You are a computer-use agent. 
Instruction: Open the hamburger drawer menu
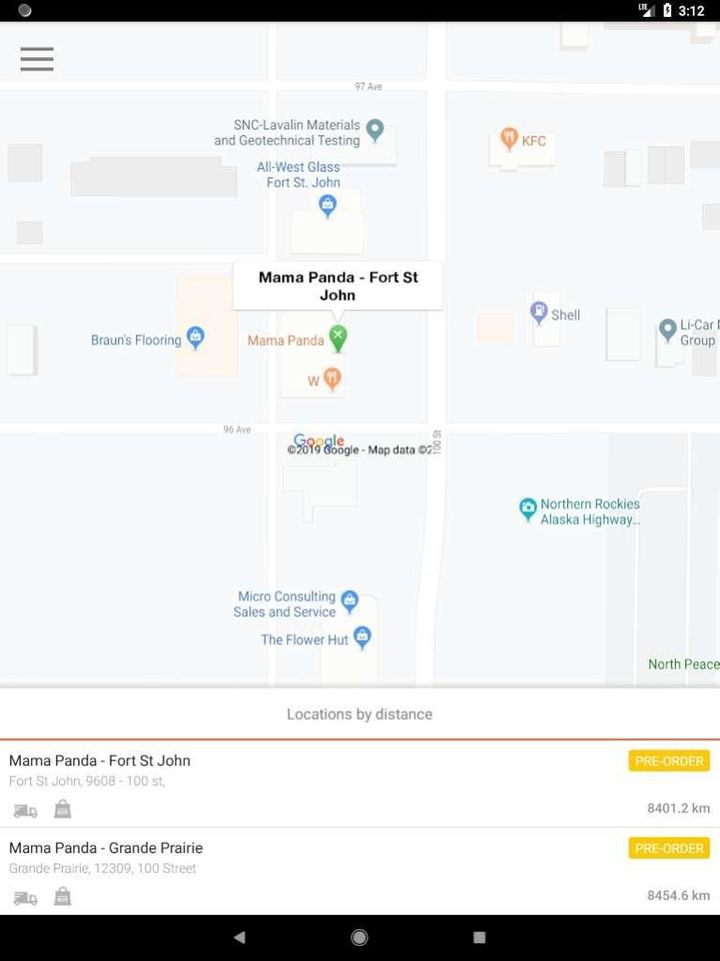[x=37, y=59]
